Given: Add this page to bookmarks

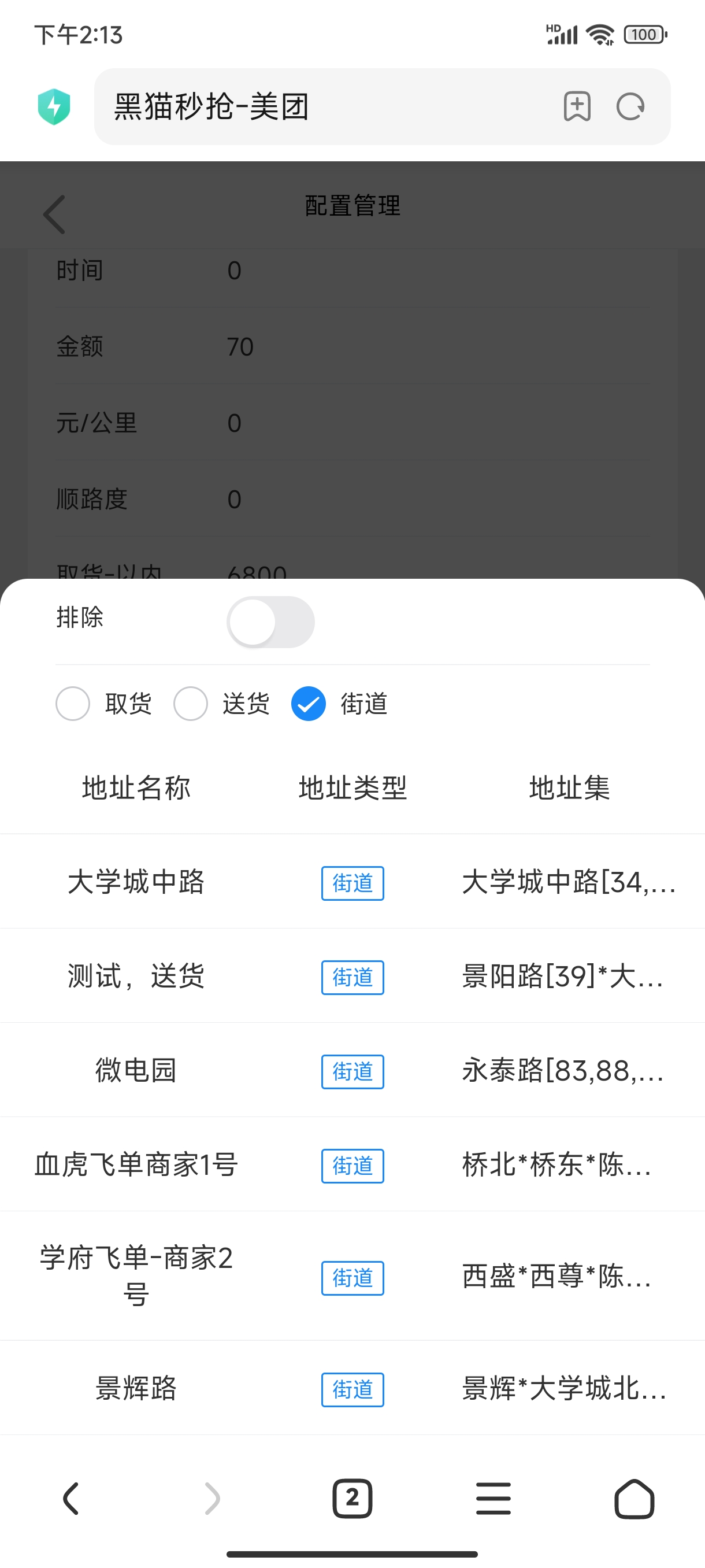Looking at the screenshot, I should click(x=577, y=107).
